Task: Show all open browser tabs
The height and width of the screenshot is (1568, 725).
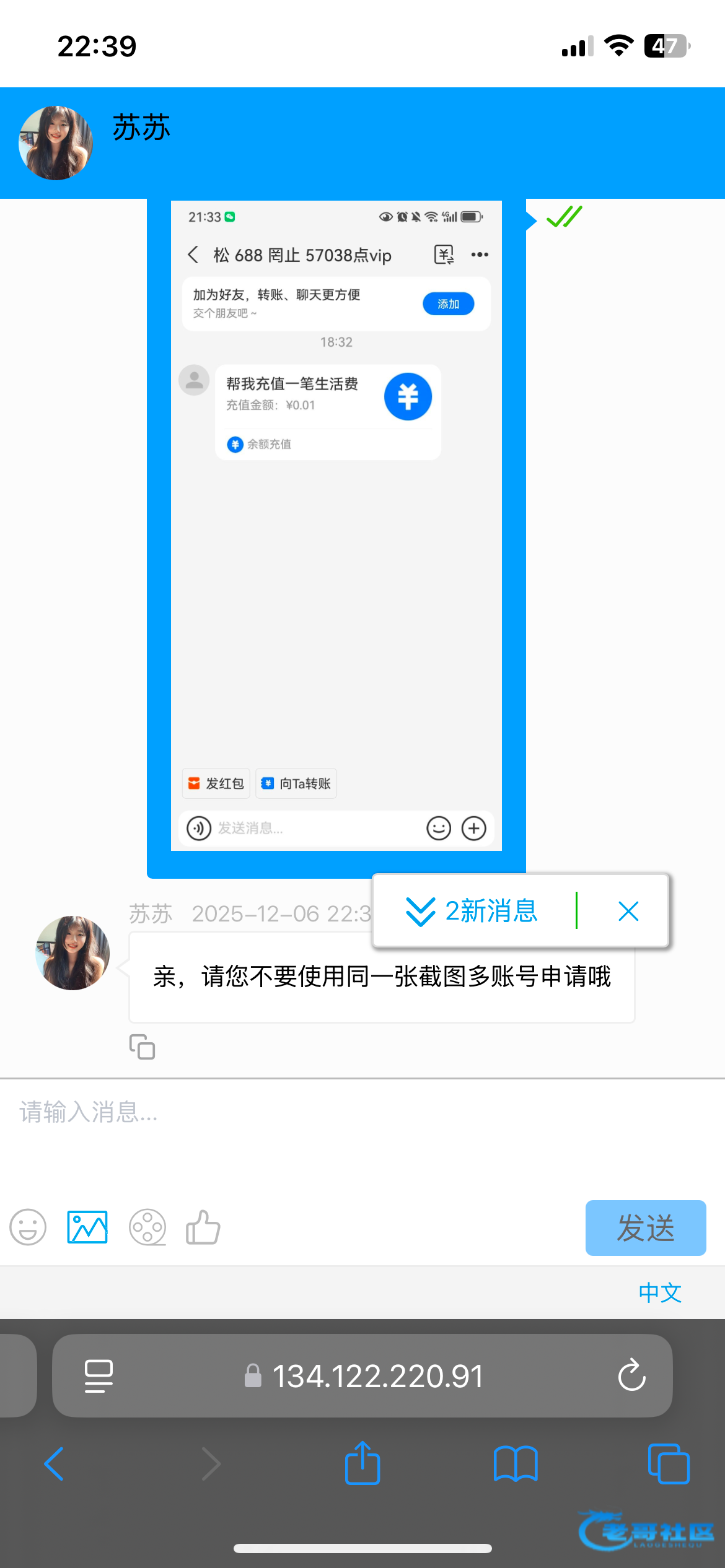Action: (x=668, y=1464)
